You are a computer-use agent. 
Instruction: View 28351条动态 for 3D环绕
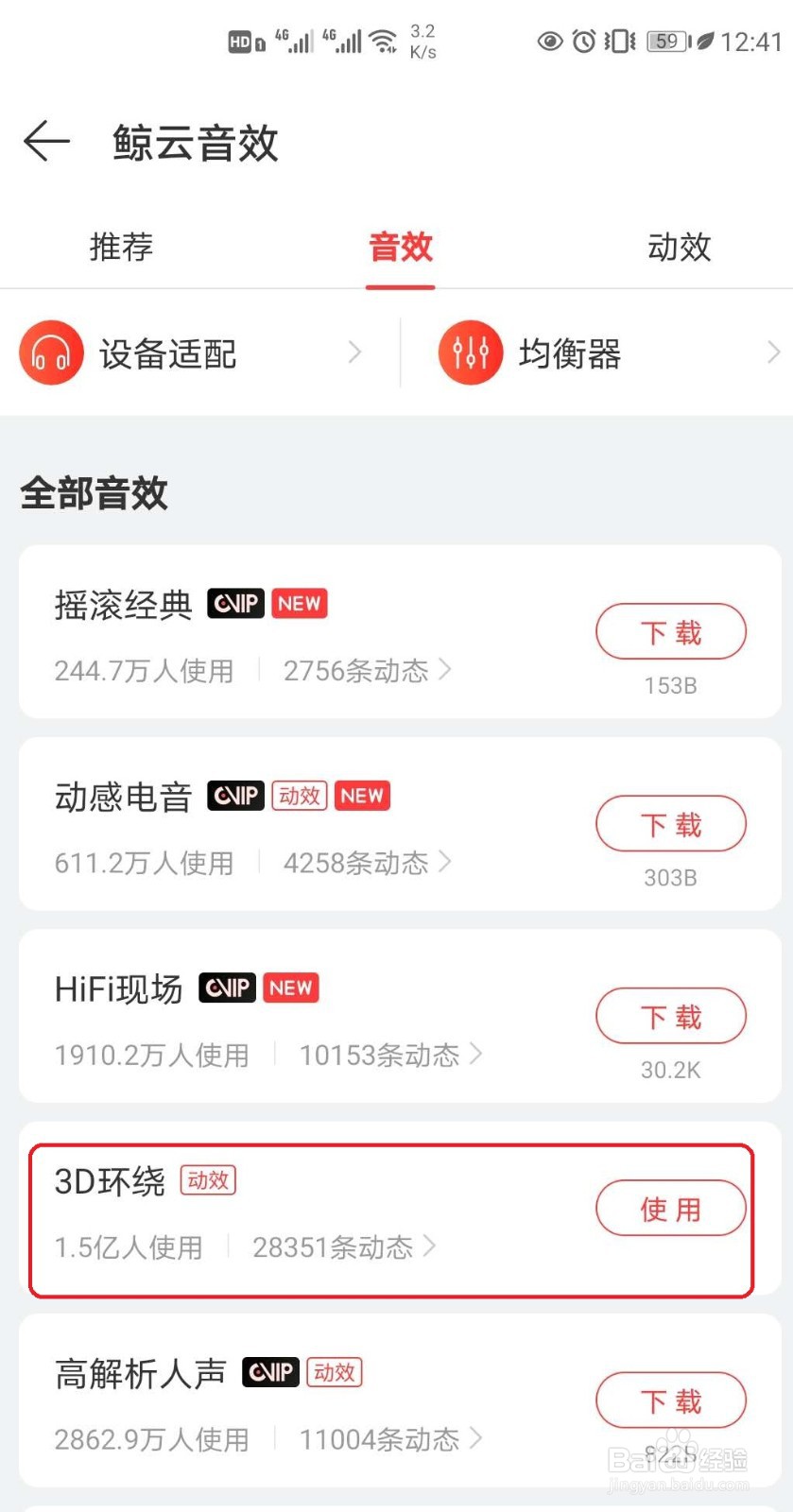[x=344, y=1247]
